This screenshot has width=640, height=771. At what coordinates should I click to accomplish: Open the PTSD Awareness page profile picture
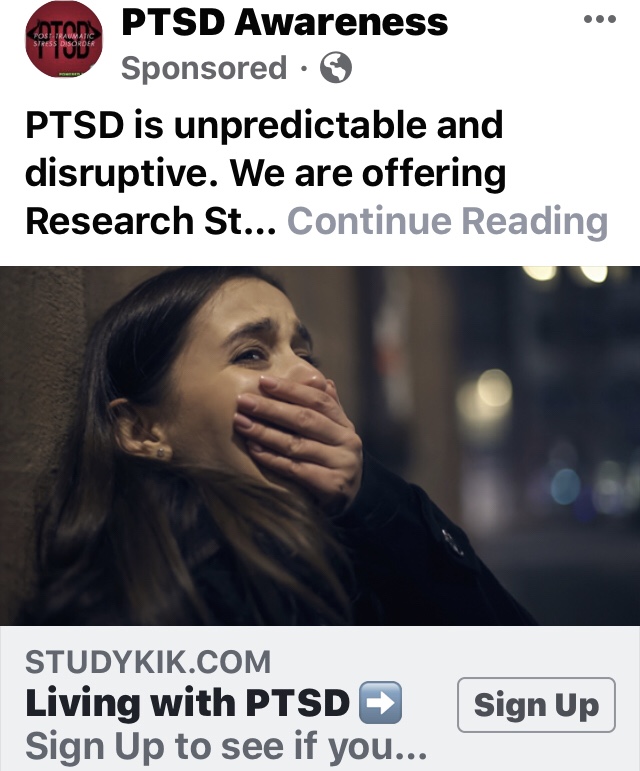coord(62,40)
